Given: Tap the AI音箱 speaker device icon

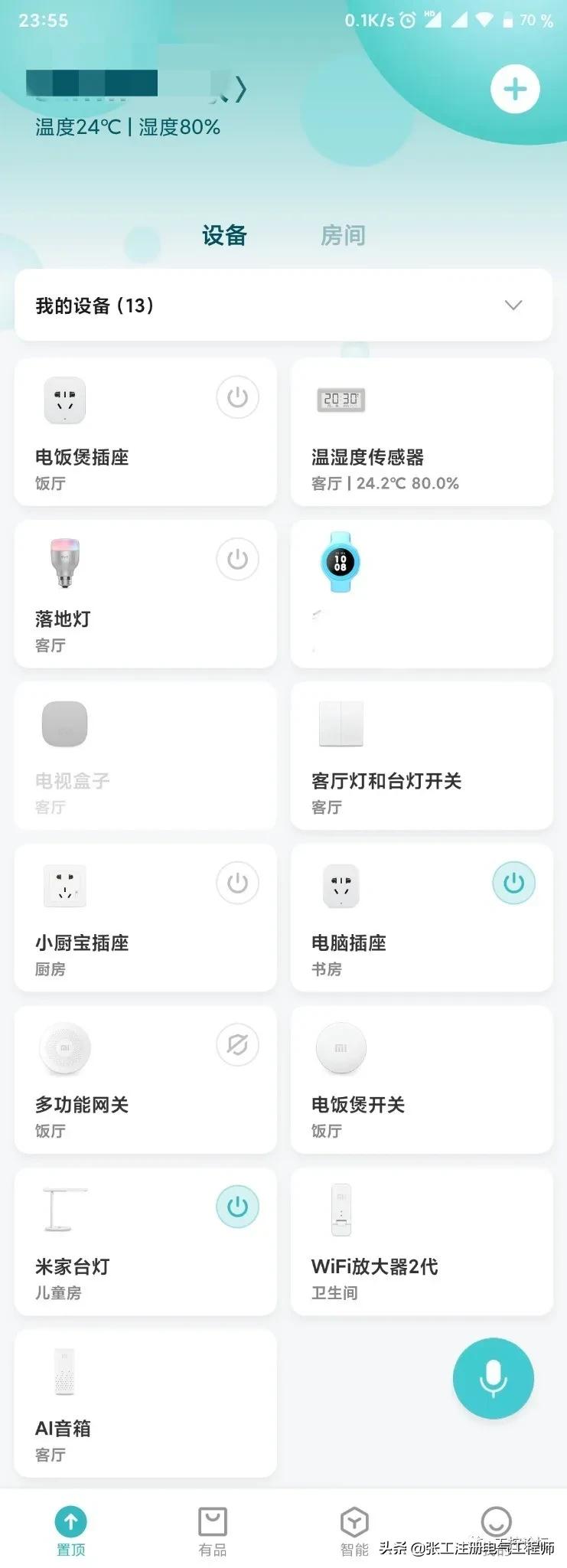Looking at the screenshot, I should (64, 1370).
